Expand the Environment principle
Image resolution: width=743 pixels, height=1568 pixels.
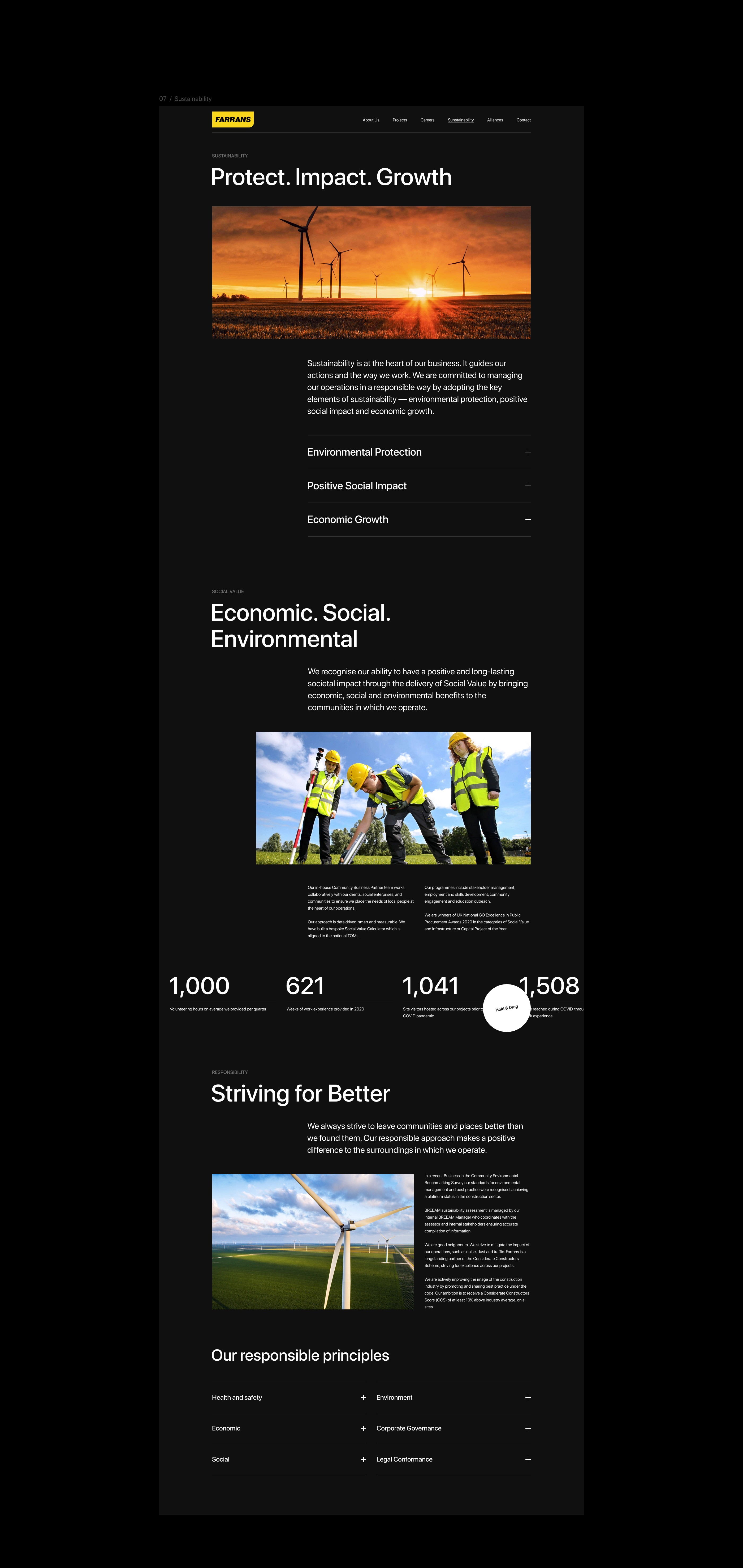453,1398
